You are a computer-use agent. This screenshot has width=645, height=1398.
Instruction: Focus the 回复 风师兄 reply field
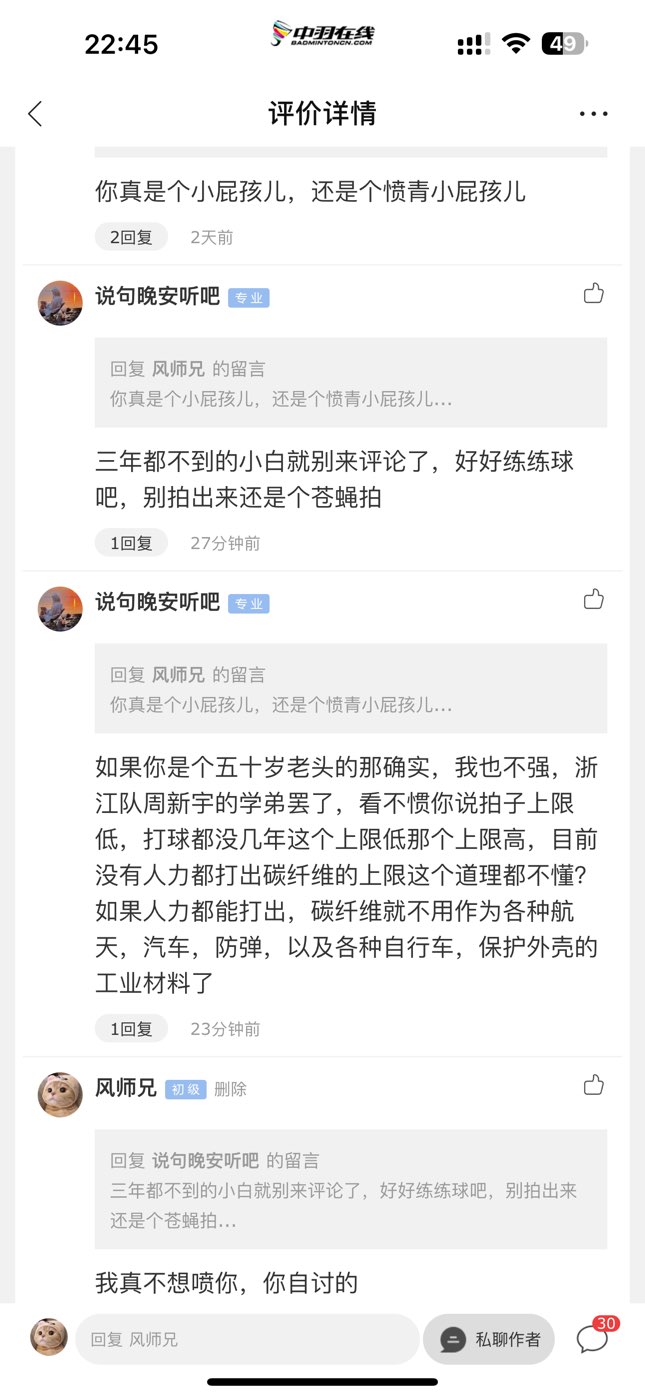[x=245, y=1339]
